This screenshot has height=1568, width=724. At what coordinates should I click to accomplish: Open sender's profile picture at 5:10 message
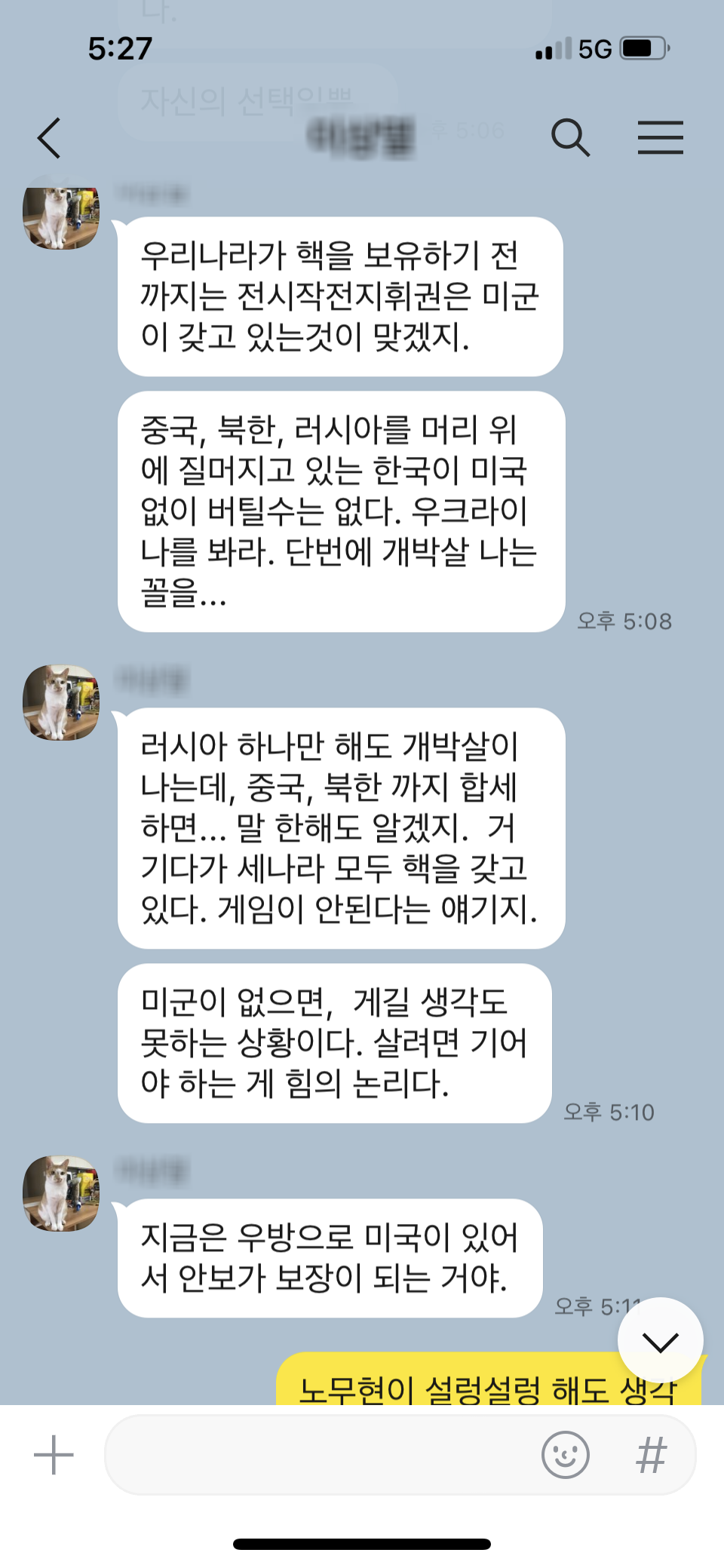(x=61, y=702)
